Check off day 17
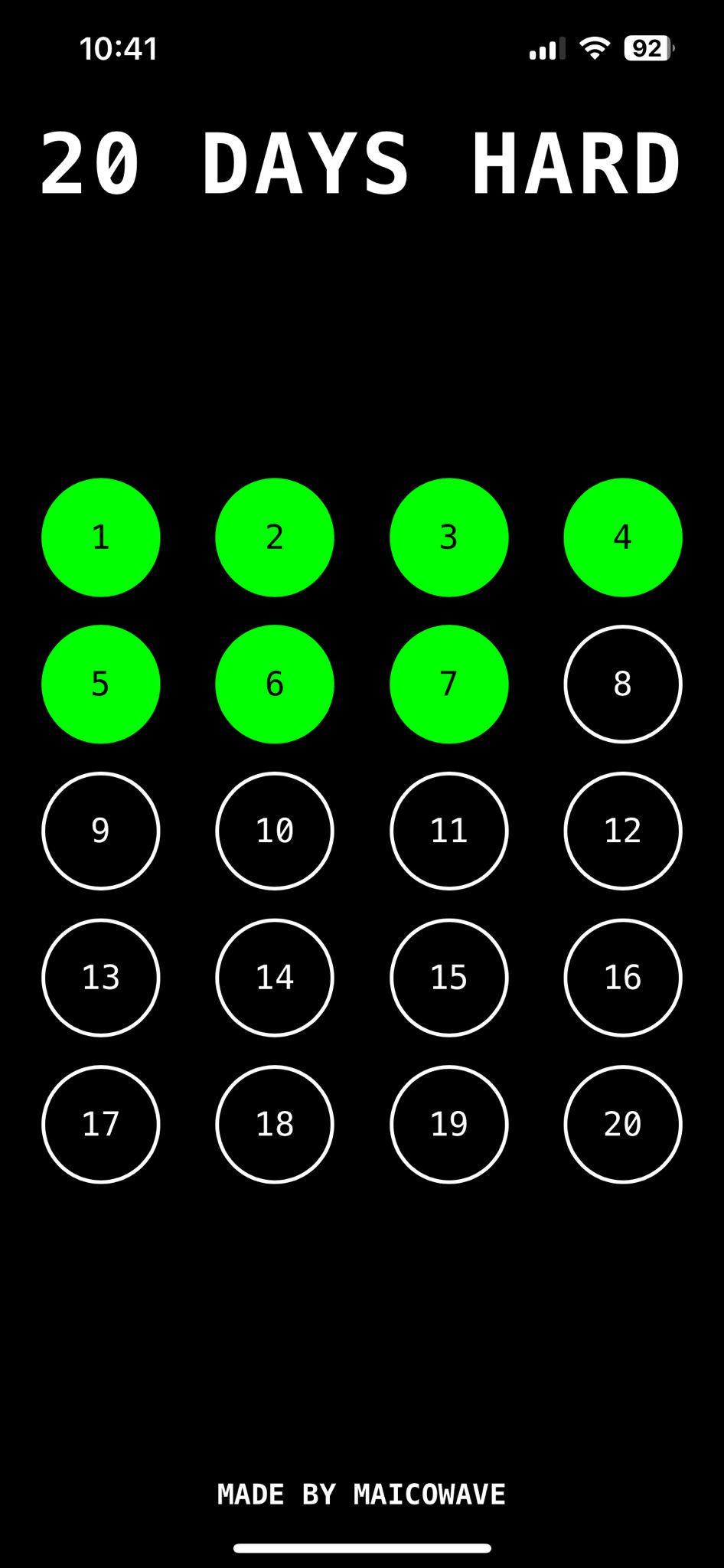 (x=100, y=1125)
